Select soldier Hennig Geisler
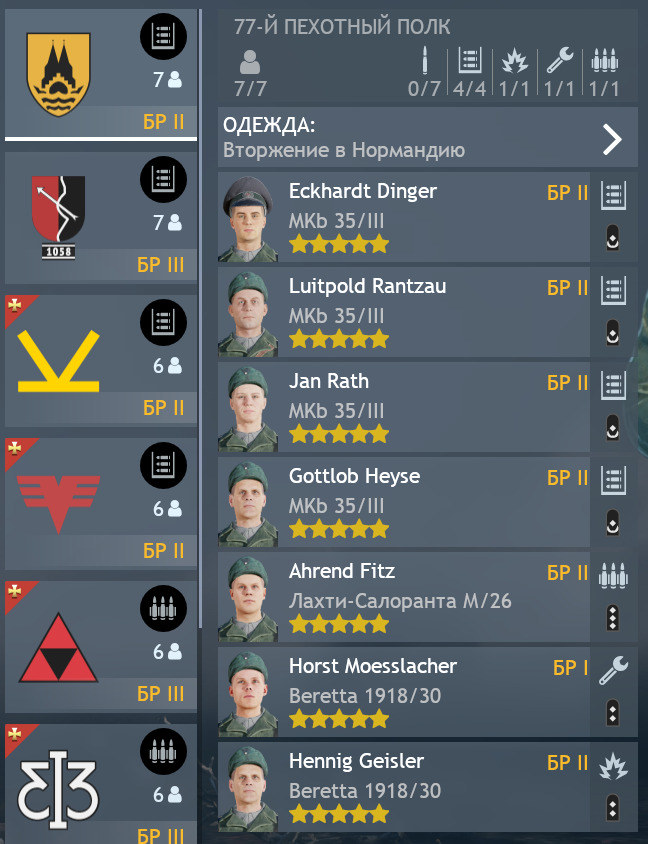This screenshot has height=844, width=648. pyautogui.click(x=405, y=787)
